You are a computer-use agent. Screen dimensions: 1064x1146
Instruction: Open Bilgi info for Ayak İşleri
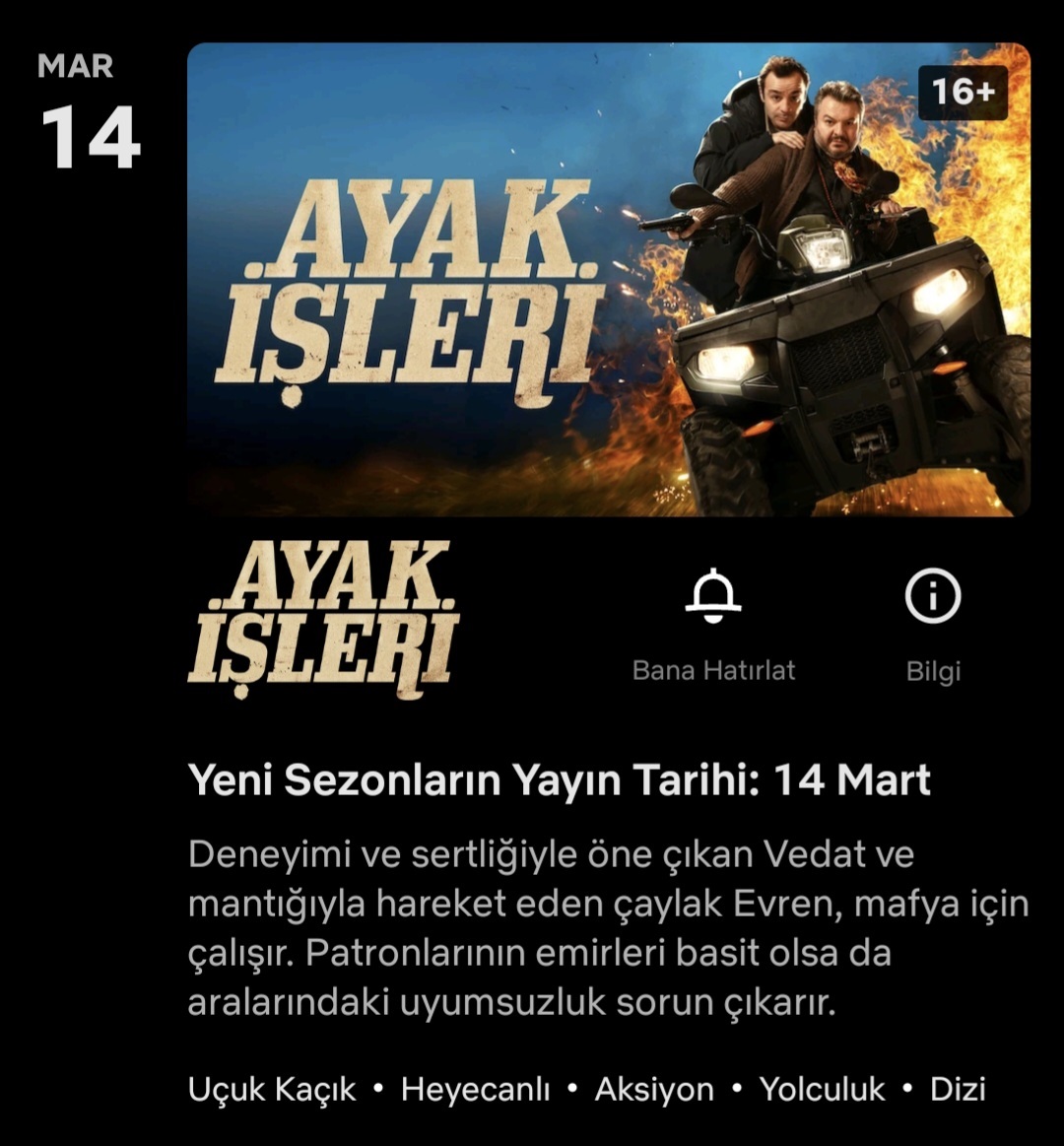(x=932, y=599)
